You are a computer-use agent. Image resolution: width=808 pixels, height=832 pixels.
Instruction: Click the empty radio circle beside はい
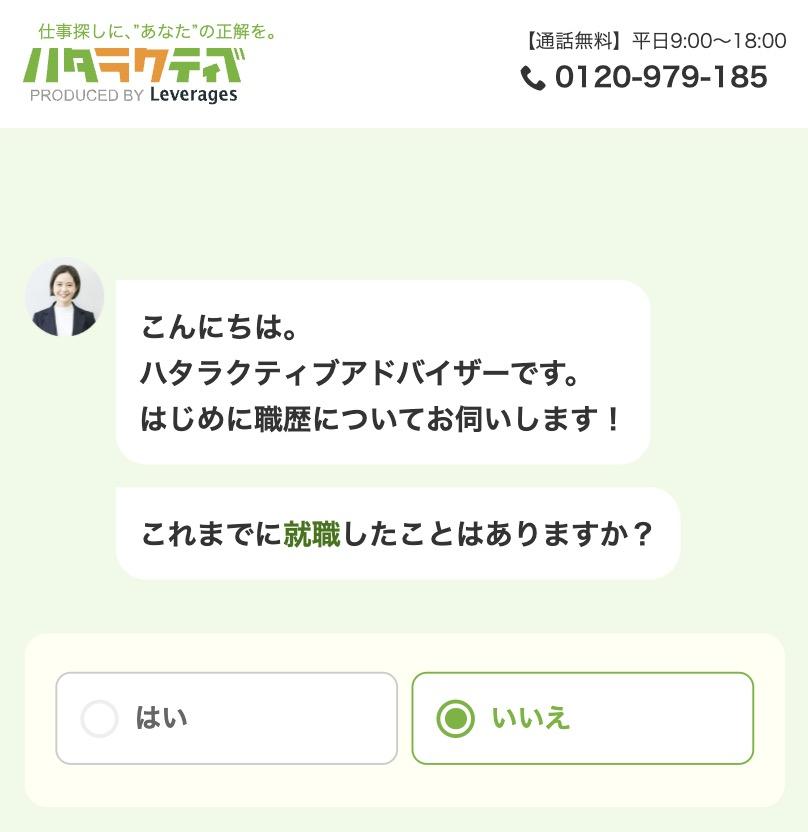99,718
